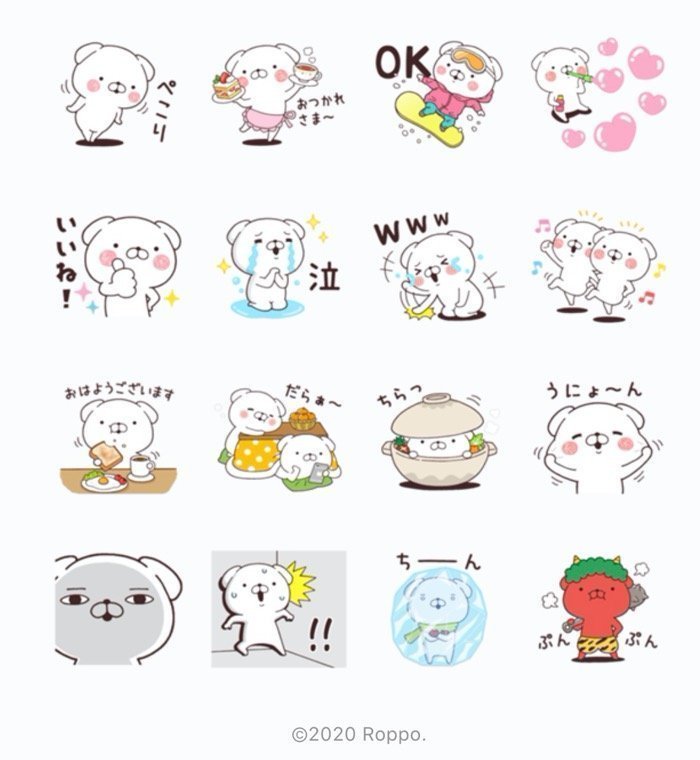700x760 pixels.
Task: Tap the いいね thumbs-up bear sticker
Action: tap(113, 265)
